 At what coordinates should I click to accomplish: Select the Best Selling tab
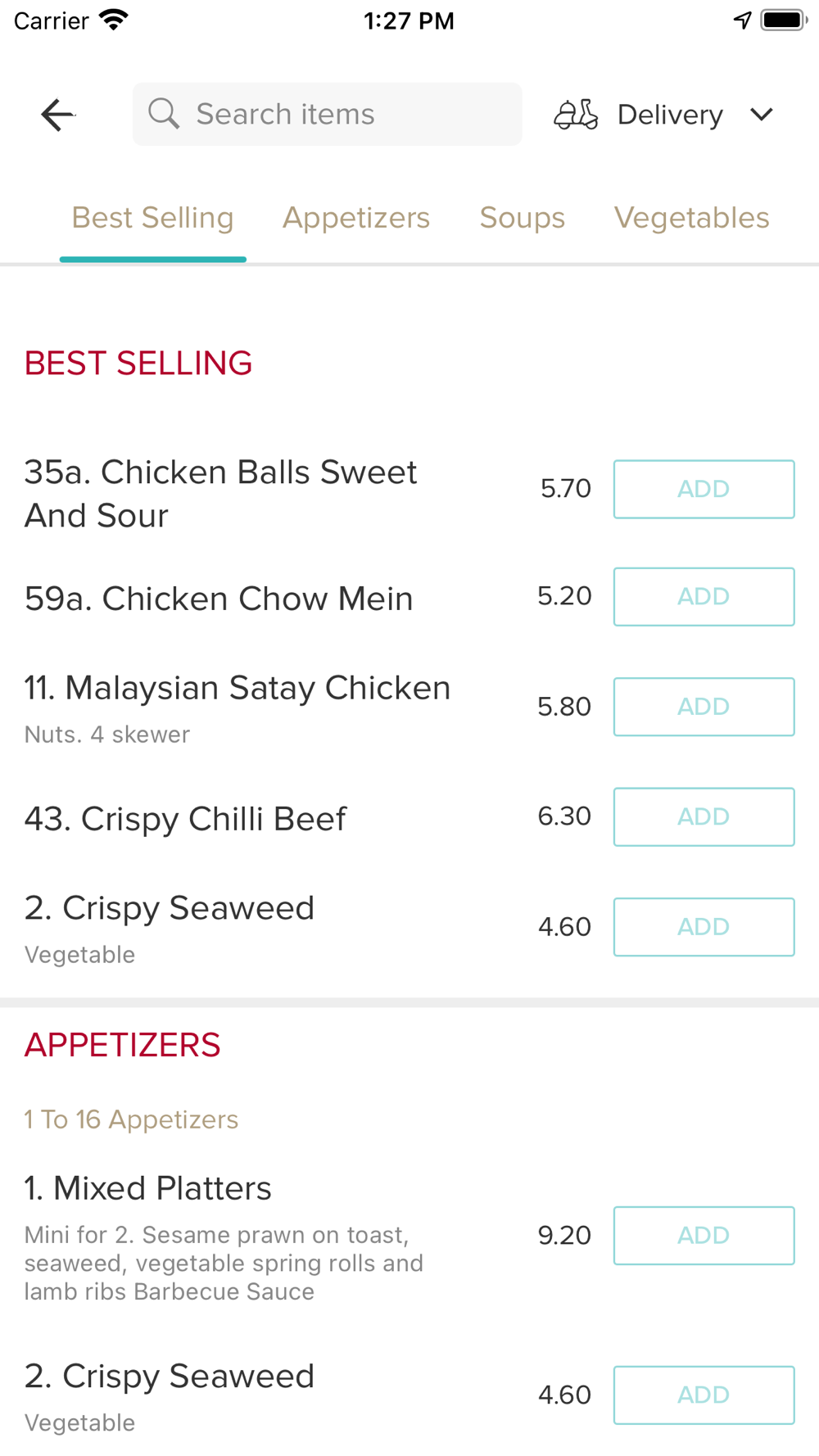[x=152, y=218]
